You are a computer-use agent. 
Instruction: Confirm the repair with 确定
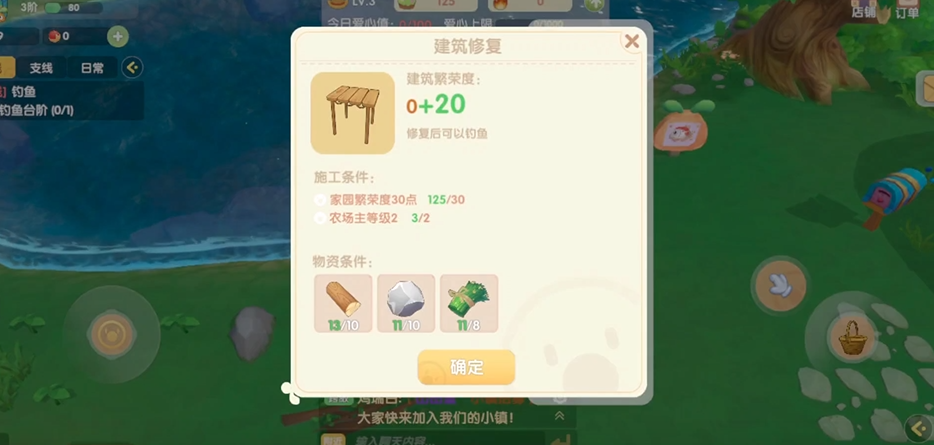coord(466,367)
